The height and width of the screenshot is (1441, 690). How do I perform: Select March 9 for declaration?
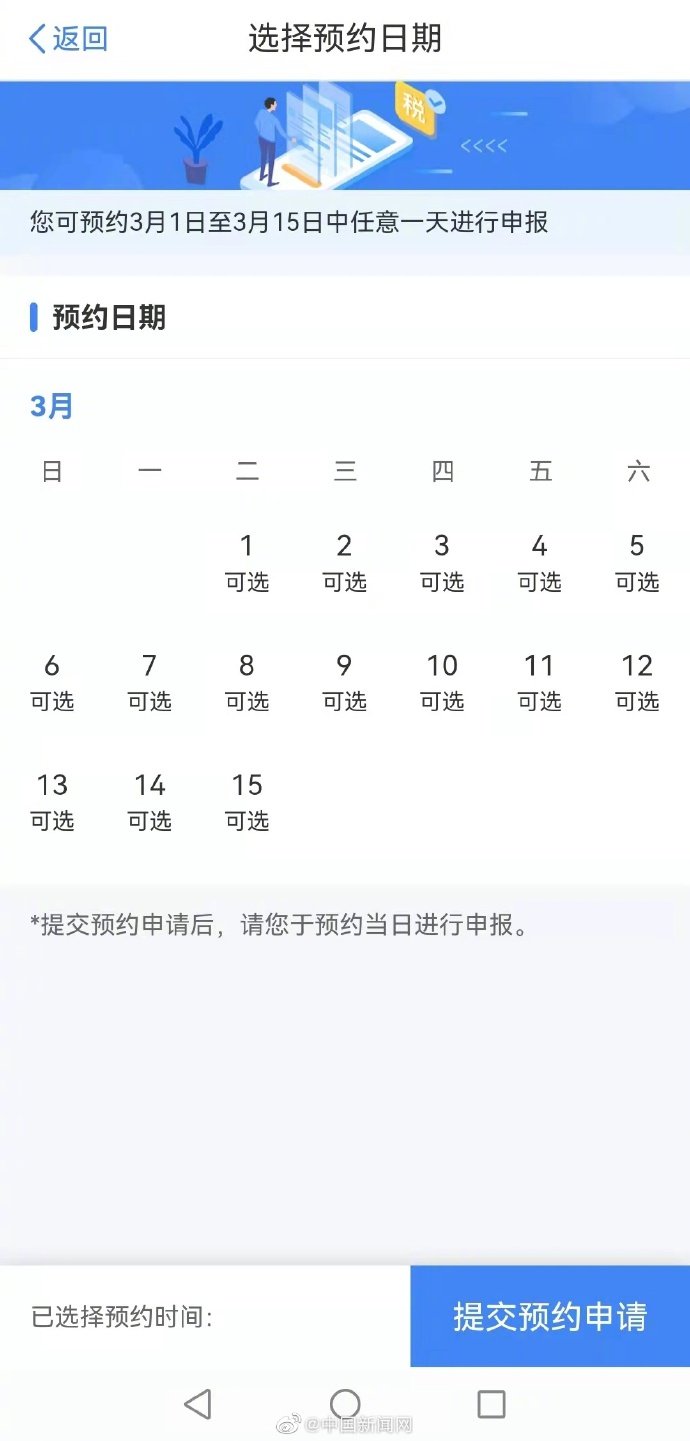344,682
